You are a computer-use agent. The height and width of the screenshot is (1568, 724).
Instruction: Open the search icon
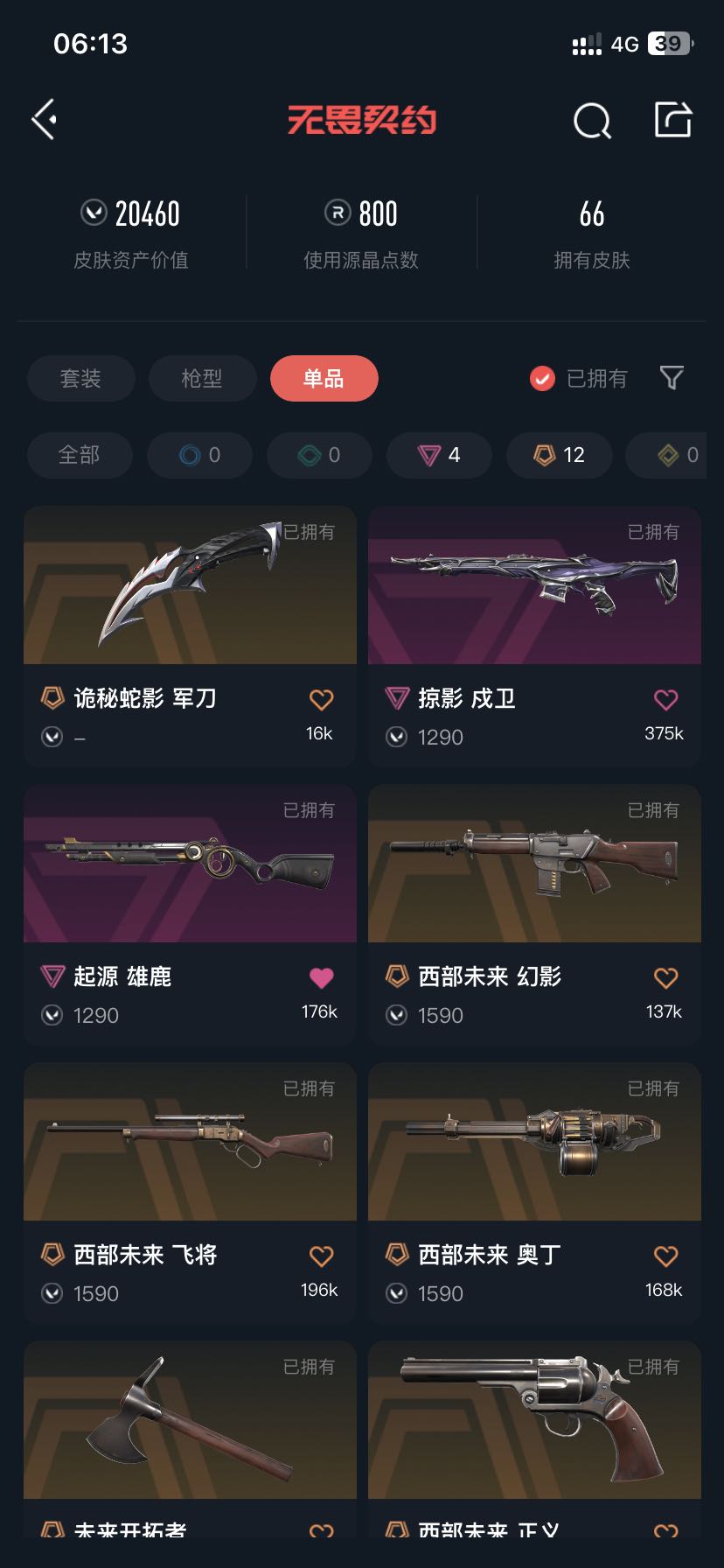(592, 121)
